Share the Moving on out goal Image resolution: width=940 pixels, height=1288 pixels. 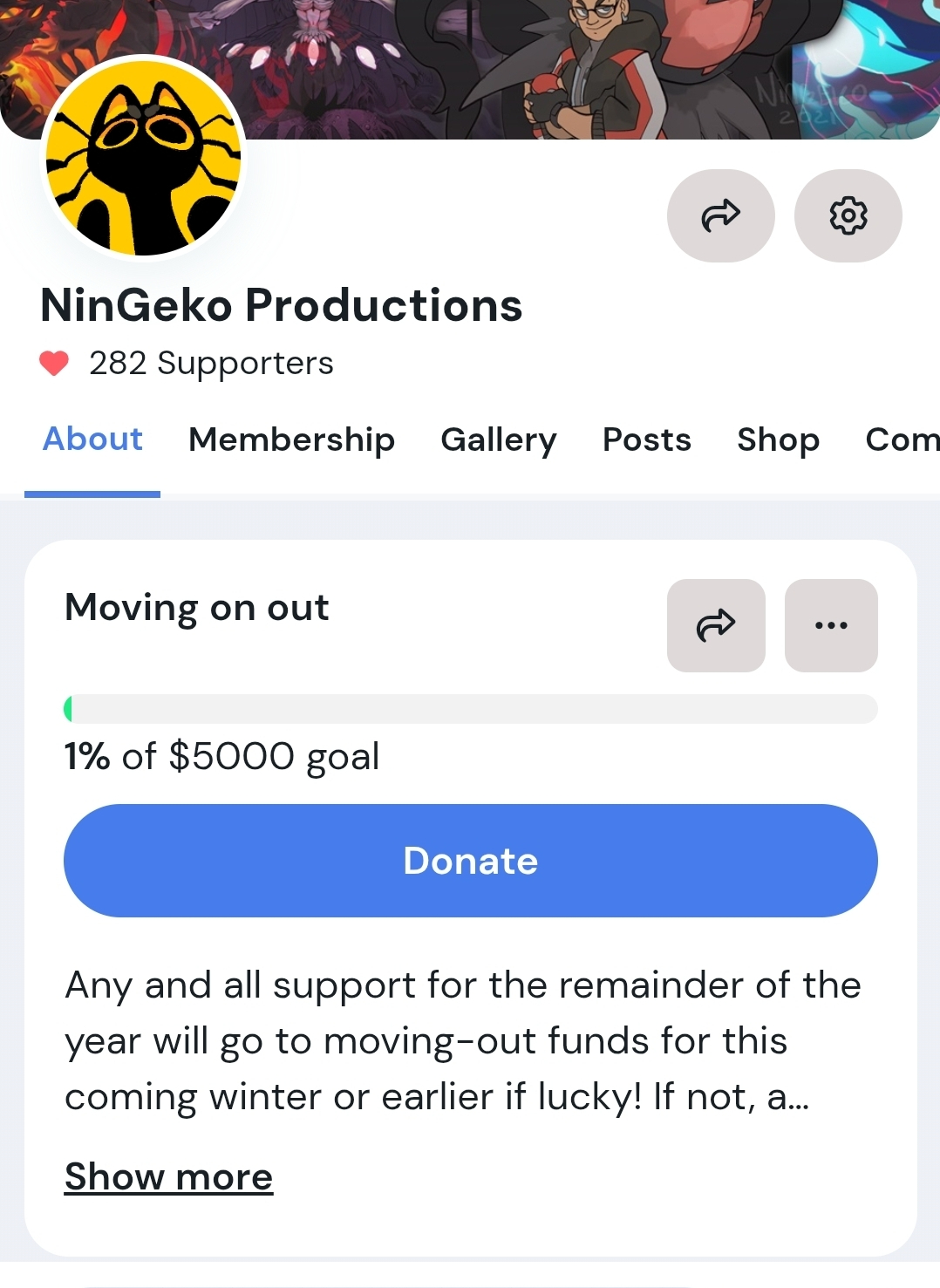716,625
